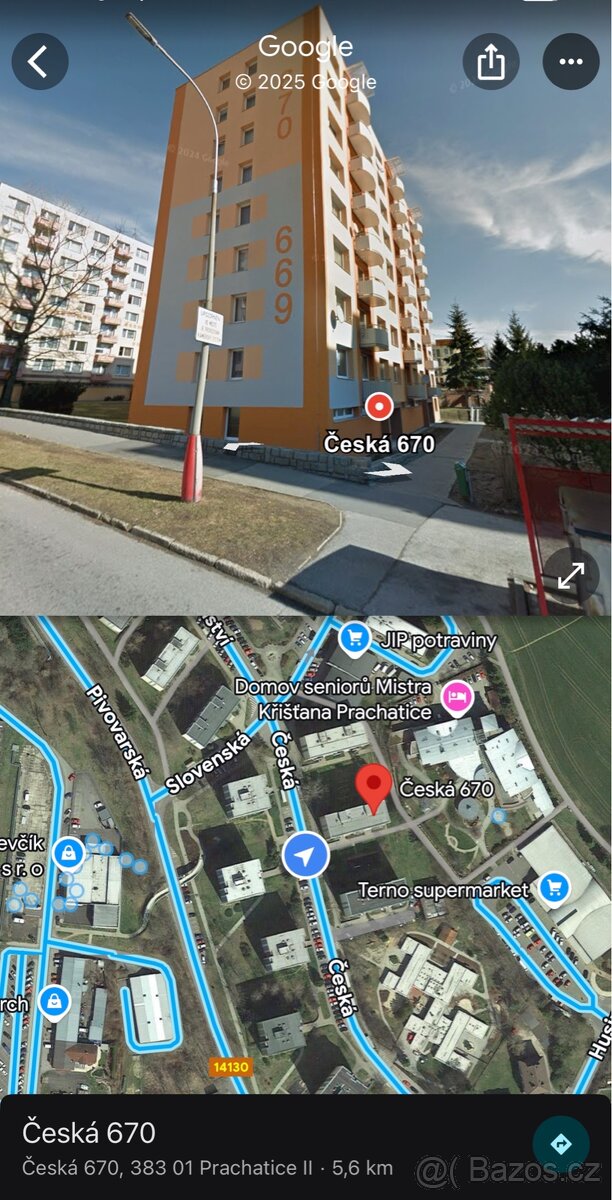Move forward along the Street View arrow
The image size is (612, 1200).
click(386, 470)
